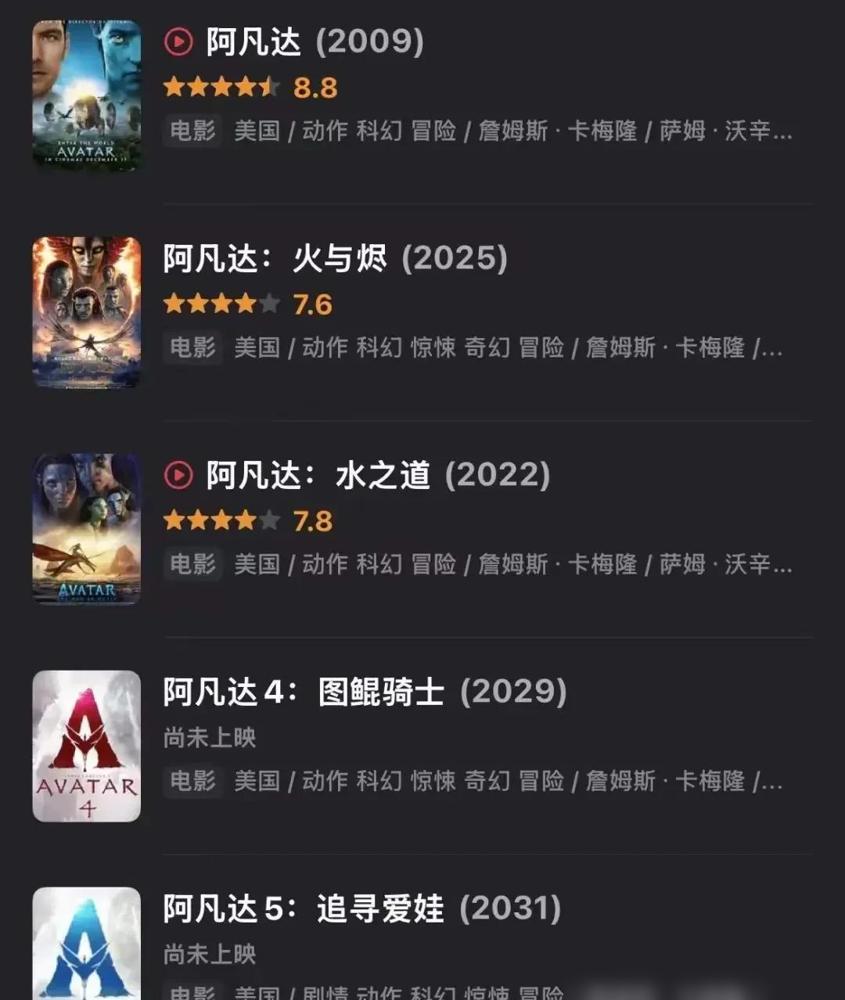Click the 电影 tag for 阿凡达5：追寻爱娃
This screenshot has height=1000, width=845.
[x=191, y=996]
